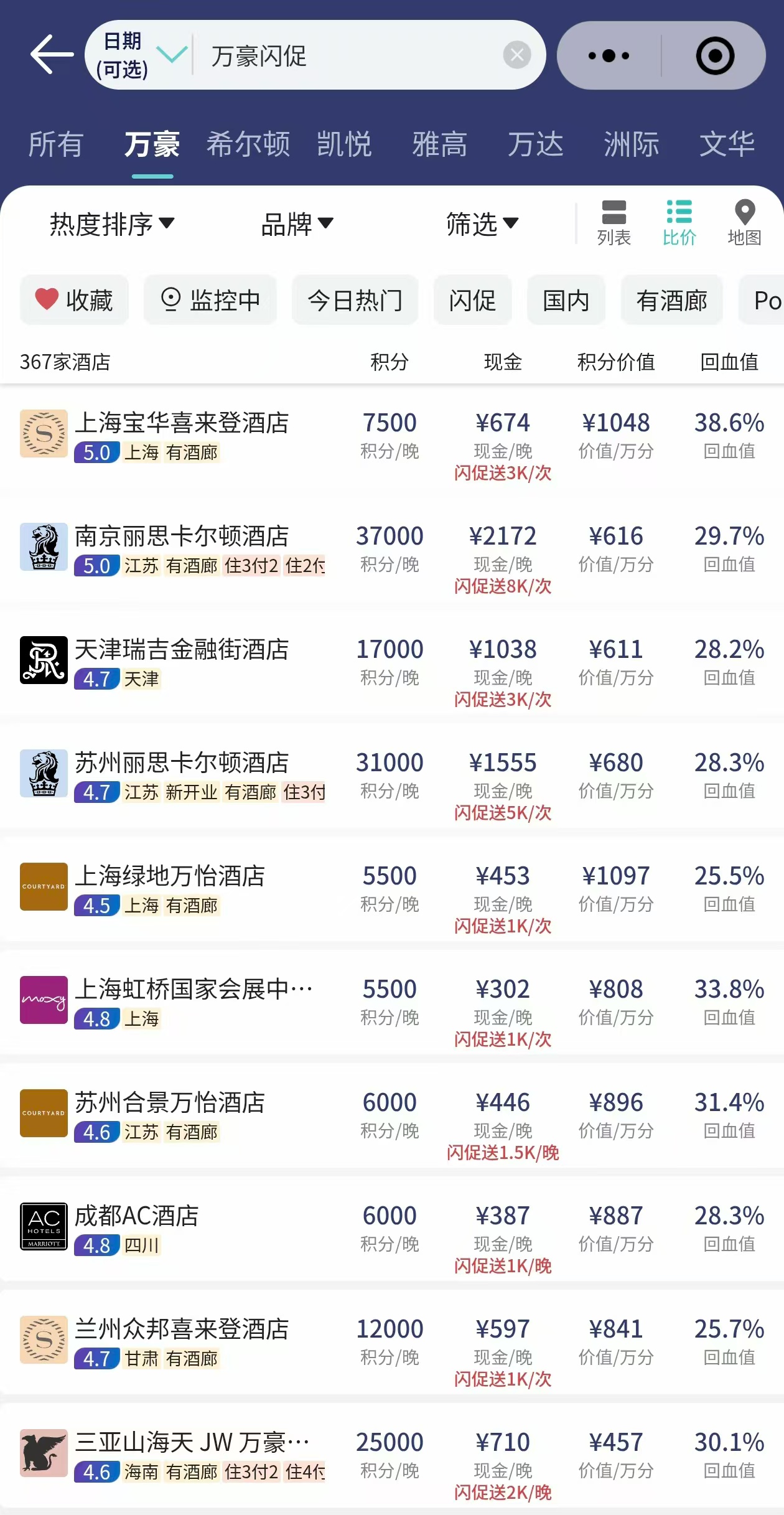The width and height of the screenshot is (784, 1515).
Task: Tap the 万豪闪促 search field
Action: [348, 55]
